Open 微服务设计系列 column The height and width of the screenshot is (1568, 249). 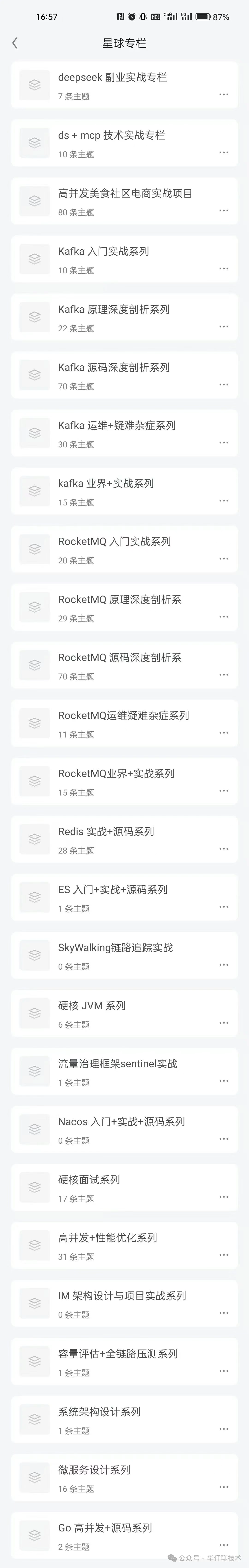94,1470
